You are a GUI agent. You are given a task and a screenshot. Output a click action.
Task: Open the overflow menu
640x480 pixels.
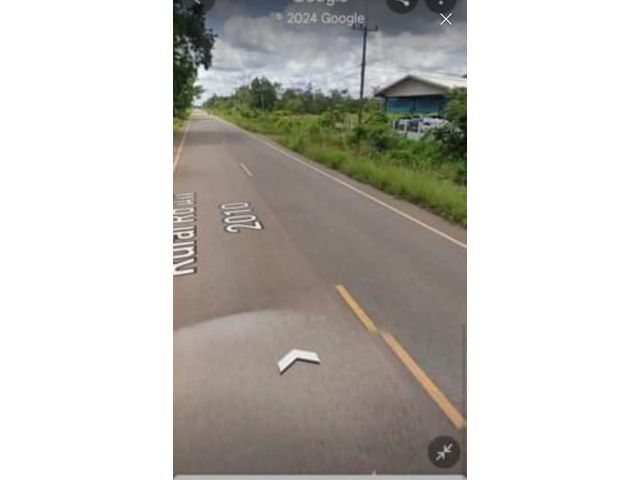(x=441, y=3)
